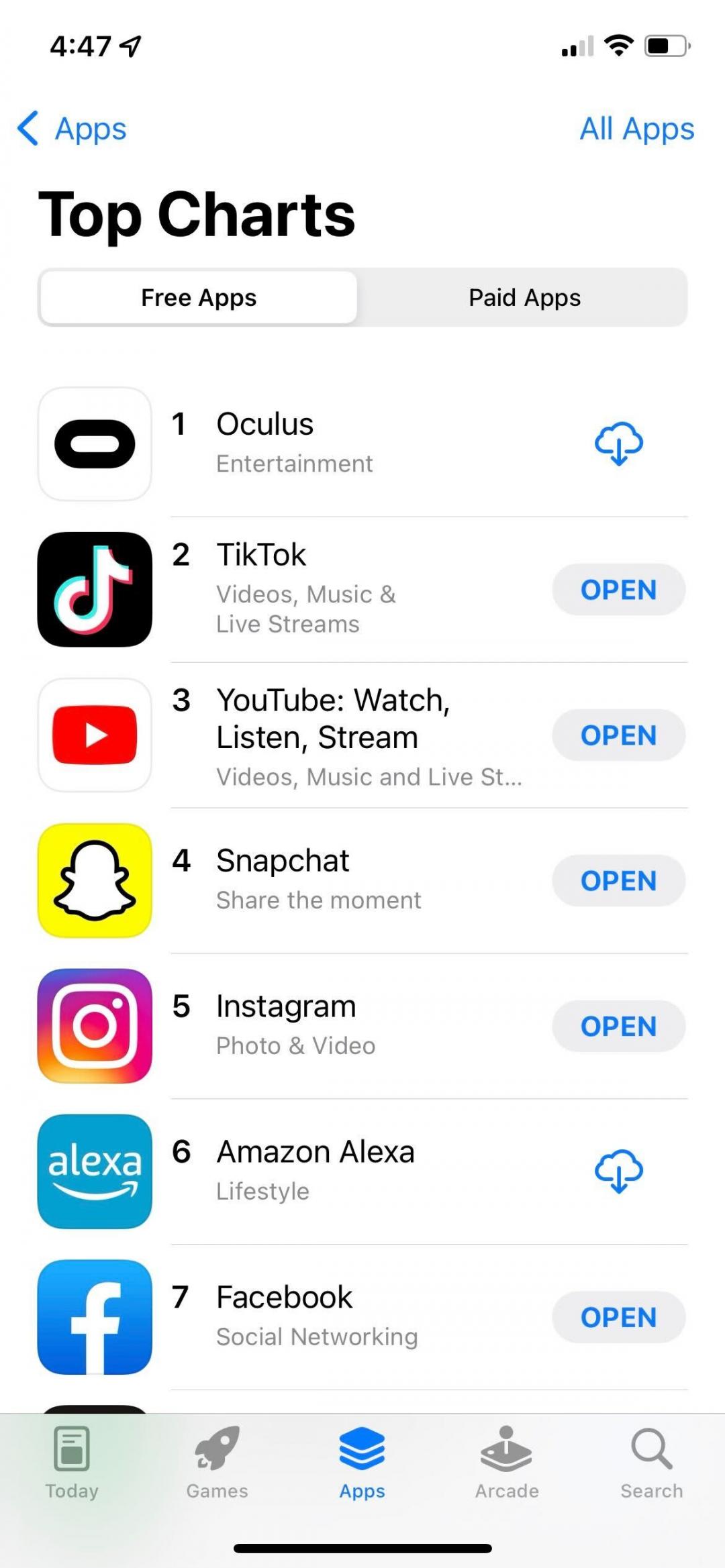
Task: Tap the TikTok app icon
Action: (x=94, y=589)
